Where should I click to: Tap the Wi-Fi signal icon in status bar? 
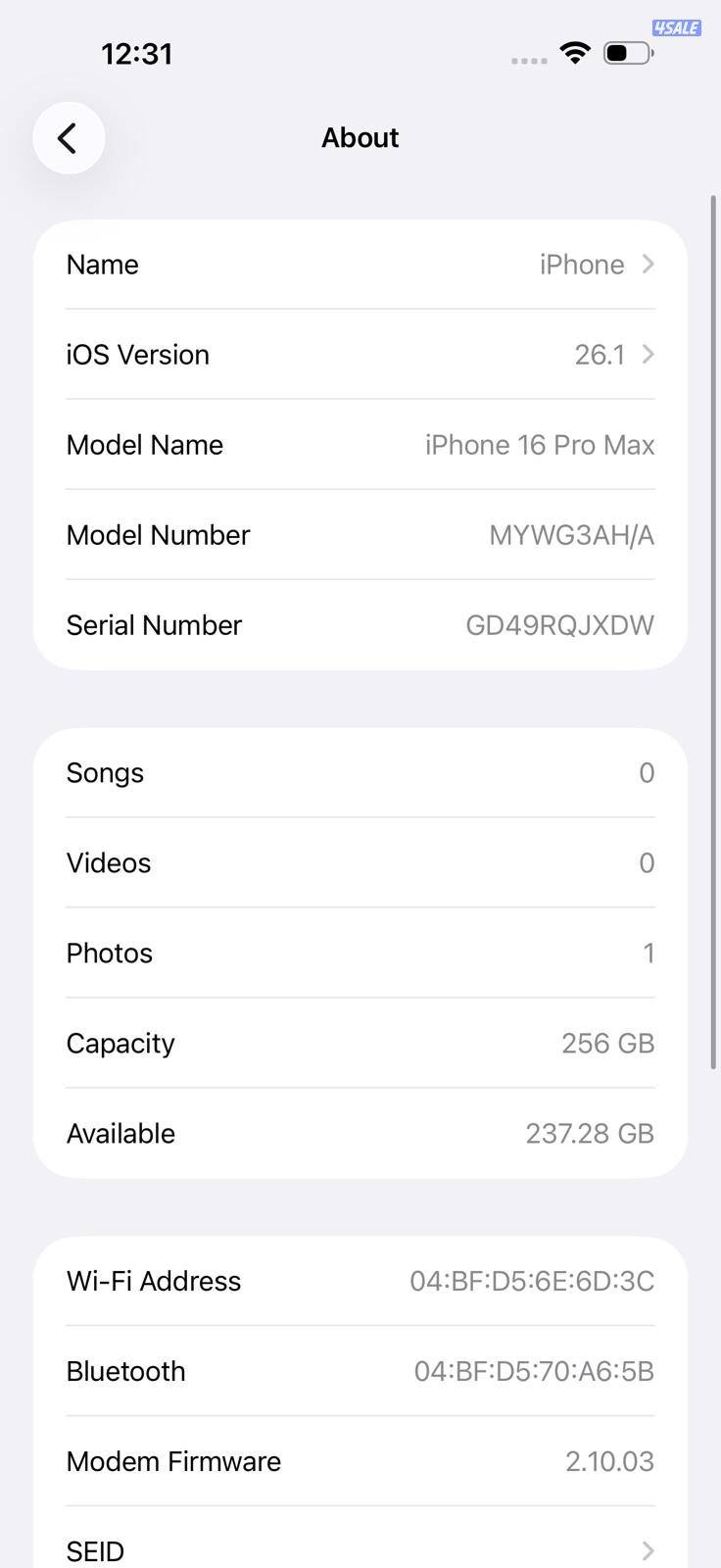(575, 53)
